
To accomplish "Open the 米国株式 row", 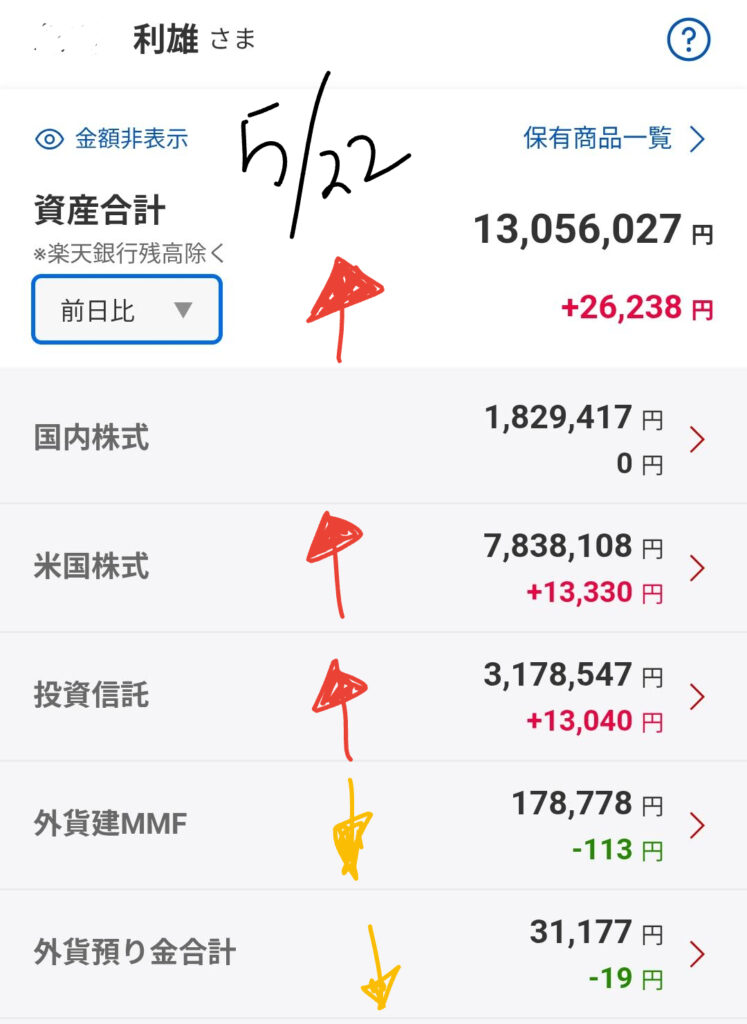I will click(374, 568).
